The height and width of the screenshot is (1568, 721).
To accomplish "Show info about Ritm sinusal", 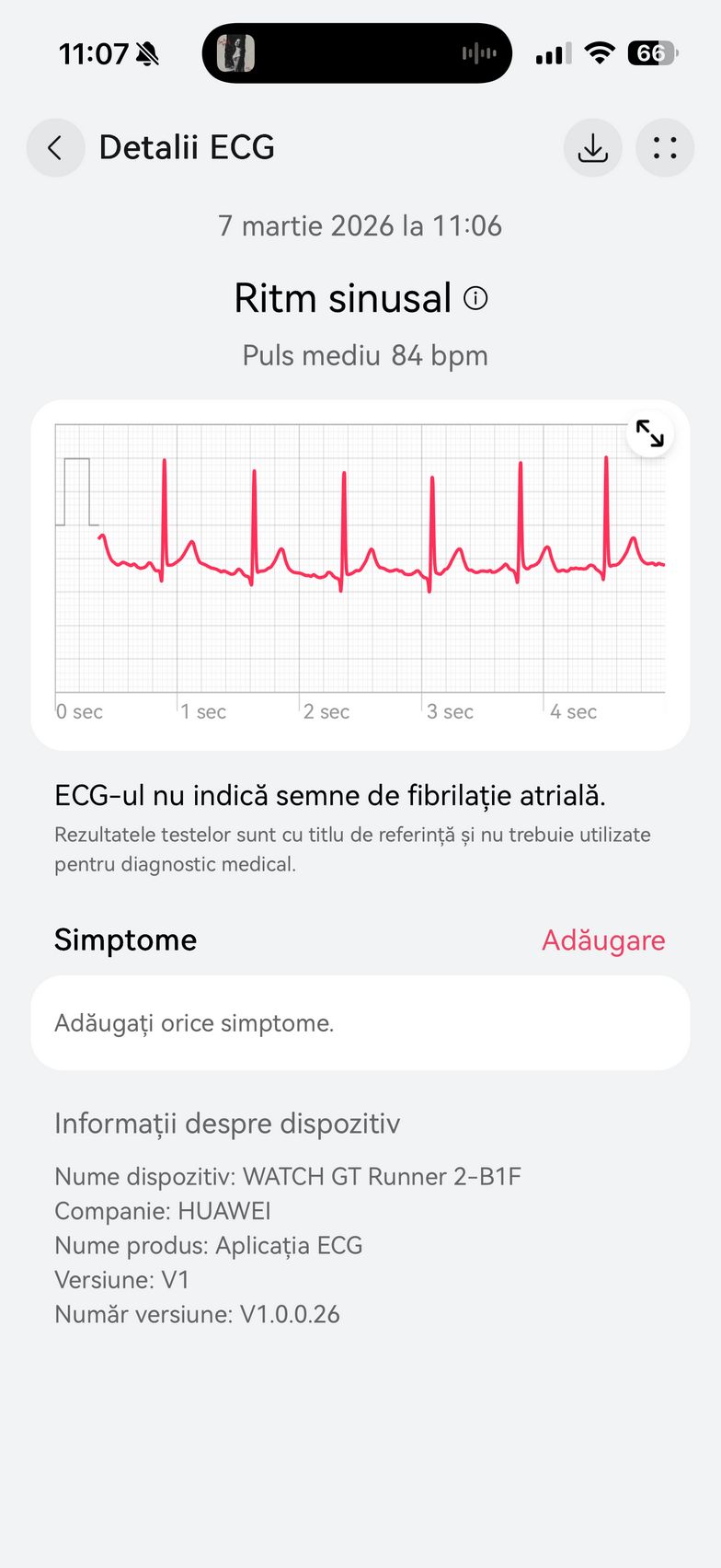I will pyautogui.click(x=475, y=298).
